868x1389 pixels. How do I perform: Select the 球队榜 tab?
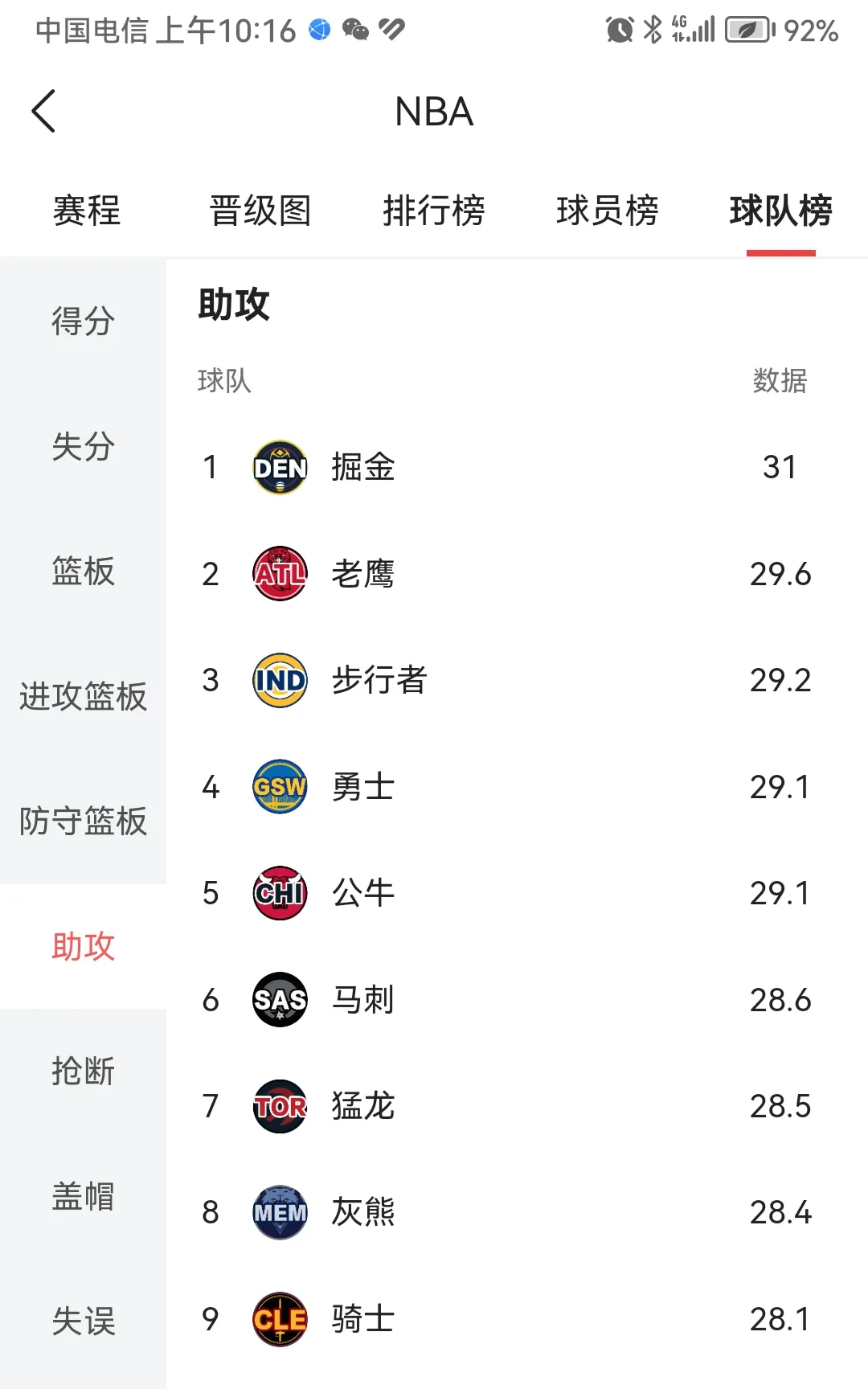pos(780,211)
